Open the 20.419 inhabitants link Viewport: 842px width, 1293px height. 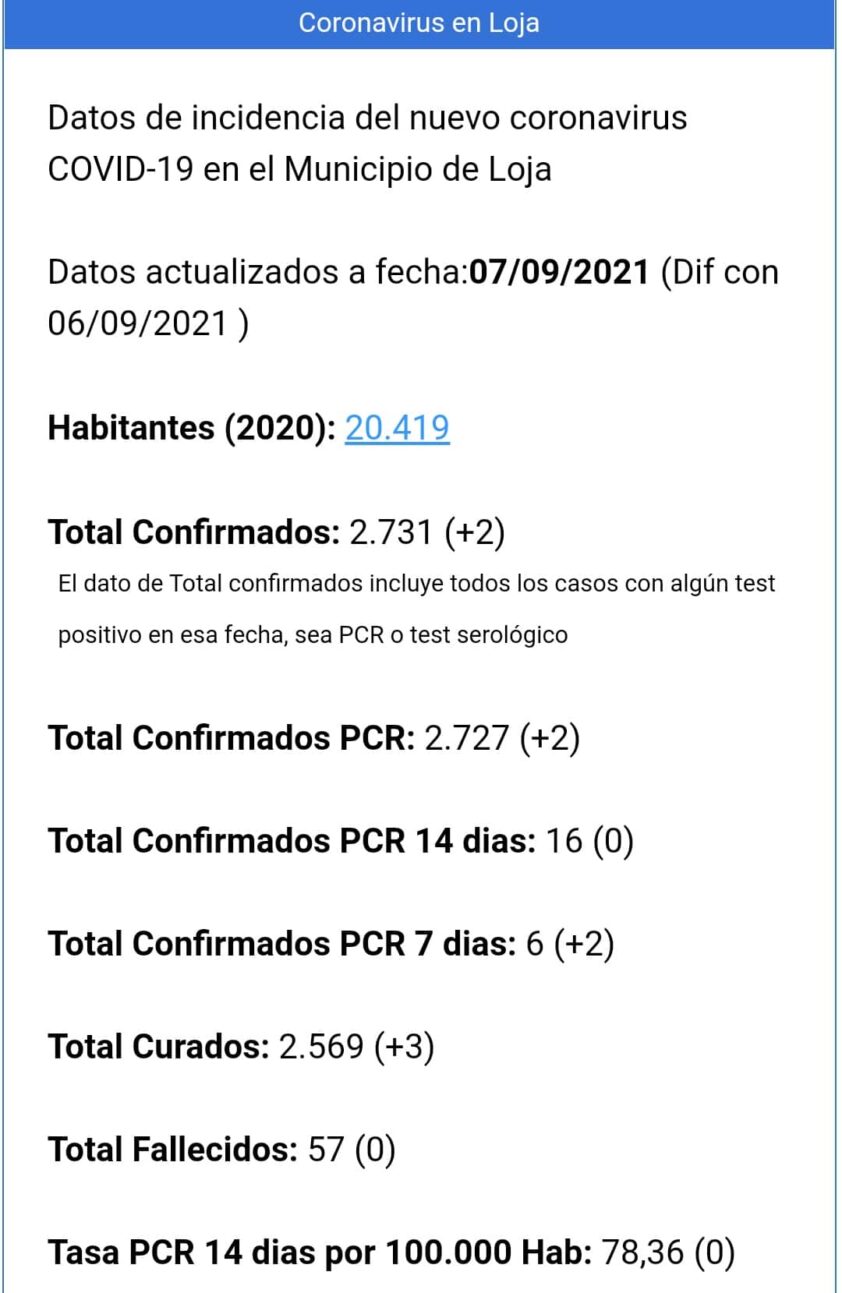(397, 428)
